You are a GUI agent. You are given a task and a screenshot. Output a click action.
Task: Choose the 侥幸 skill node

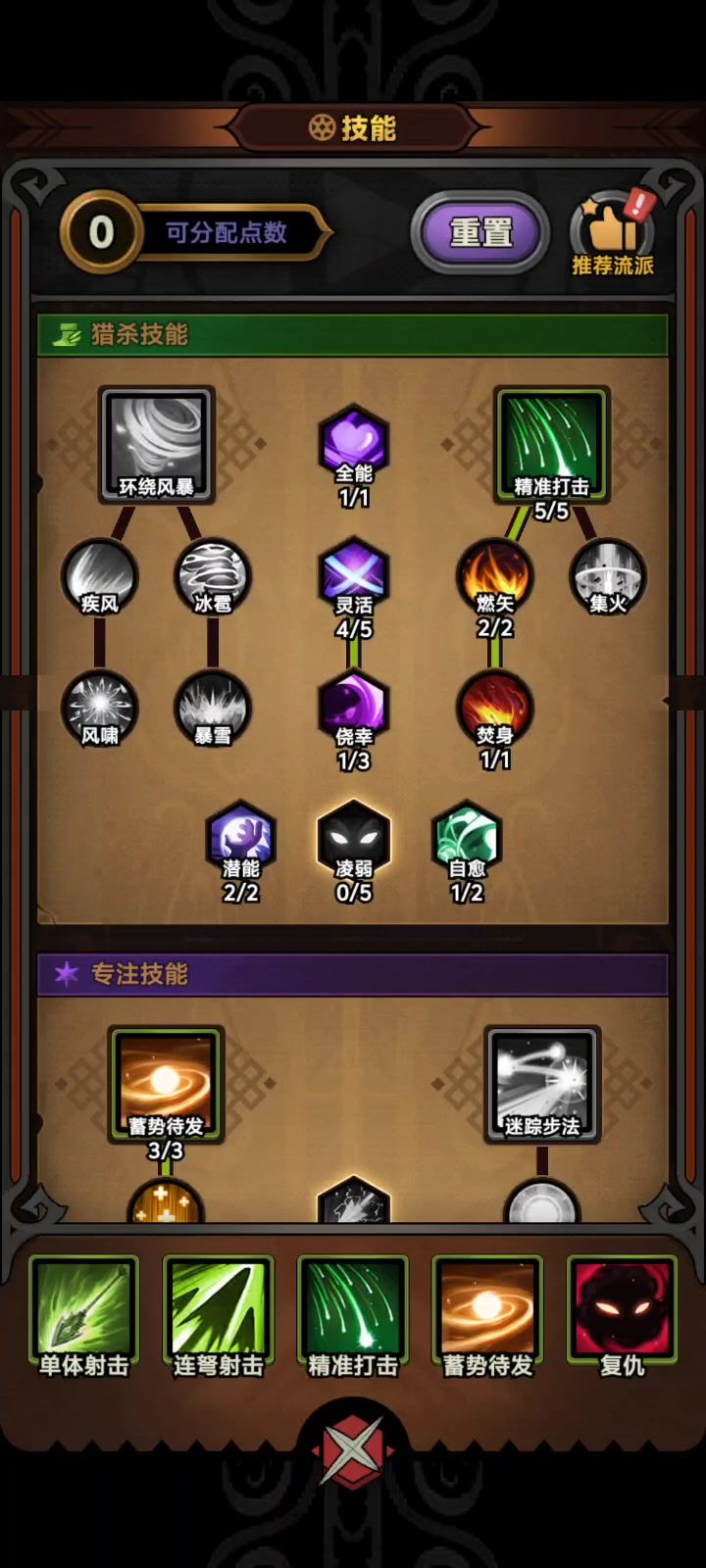point(354,708)
